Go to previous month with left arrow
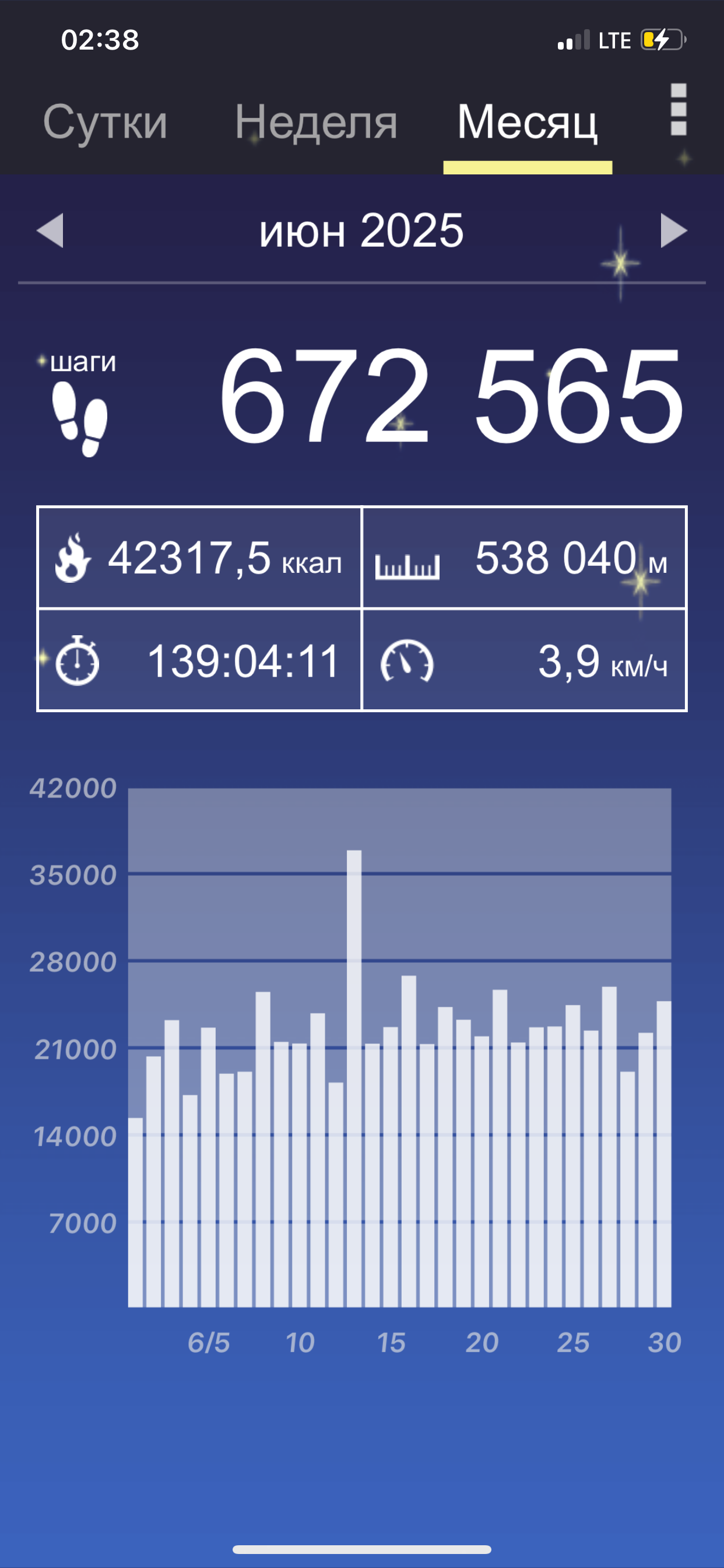Viewport: 724px width, 1568px height. click(50, 230)
